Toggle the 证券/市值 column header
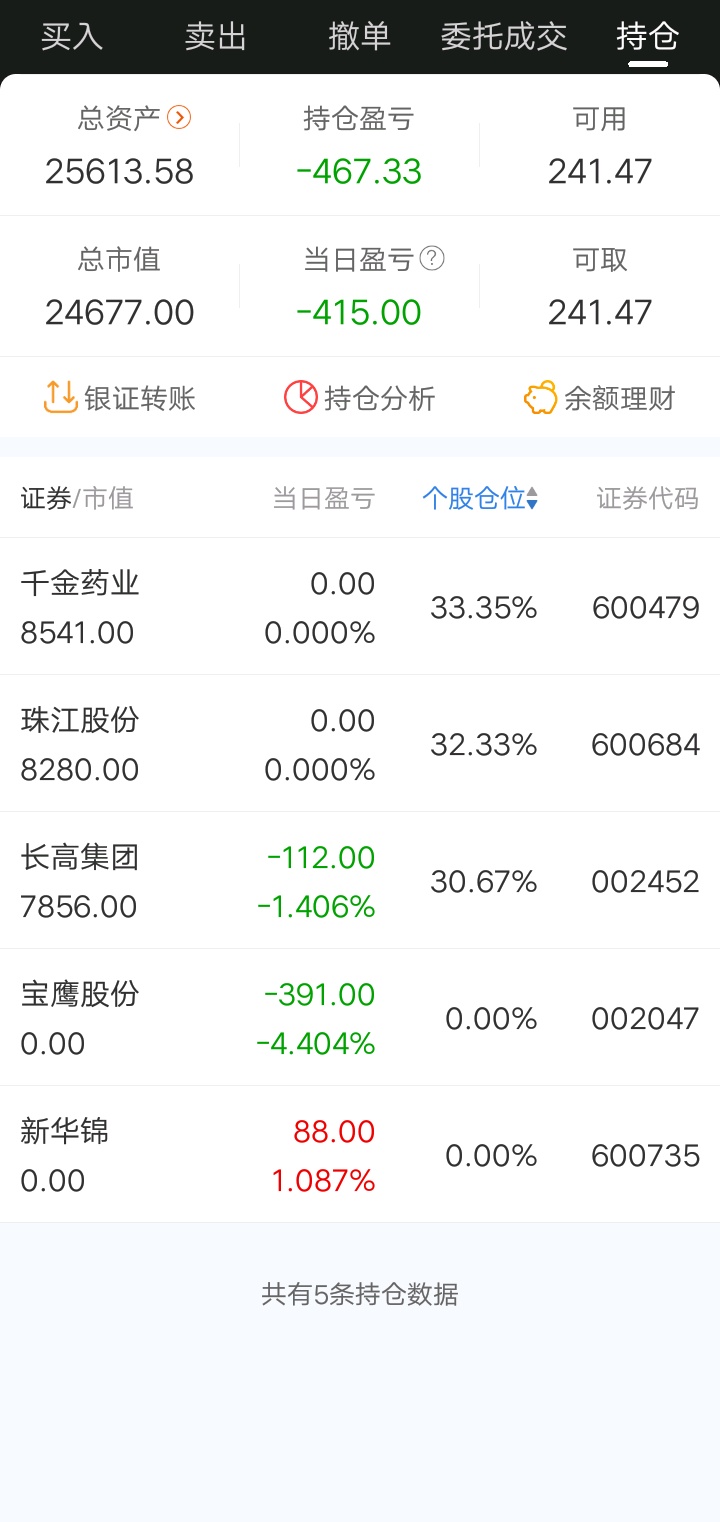720x1522 pixels. [x=77, y=498]
